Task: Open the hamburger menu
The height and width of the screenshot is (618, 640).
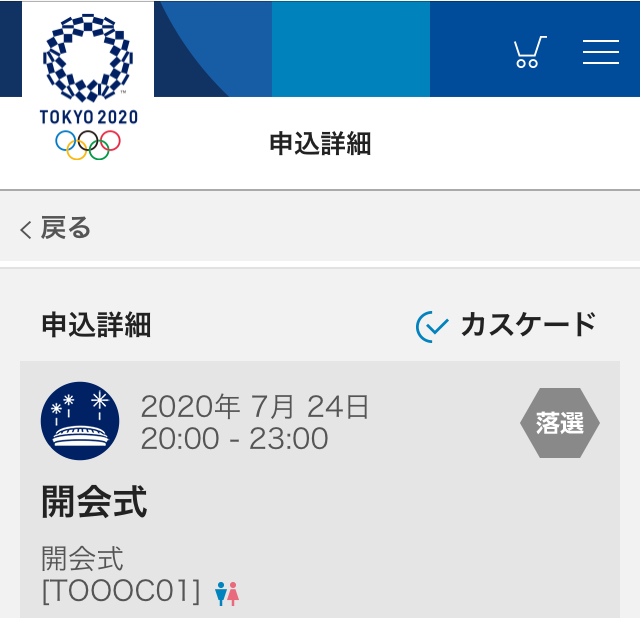Action: 600,51
